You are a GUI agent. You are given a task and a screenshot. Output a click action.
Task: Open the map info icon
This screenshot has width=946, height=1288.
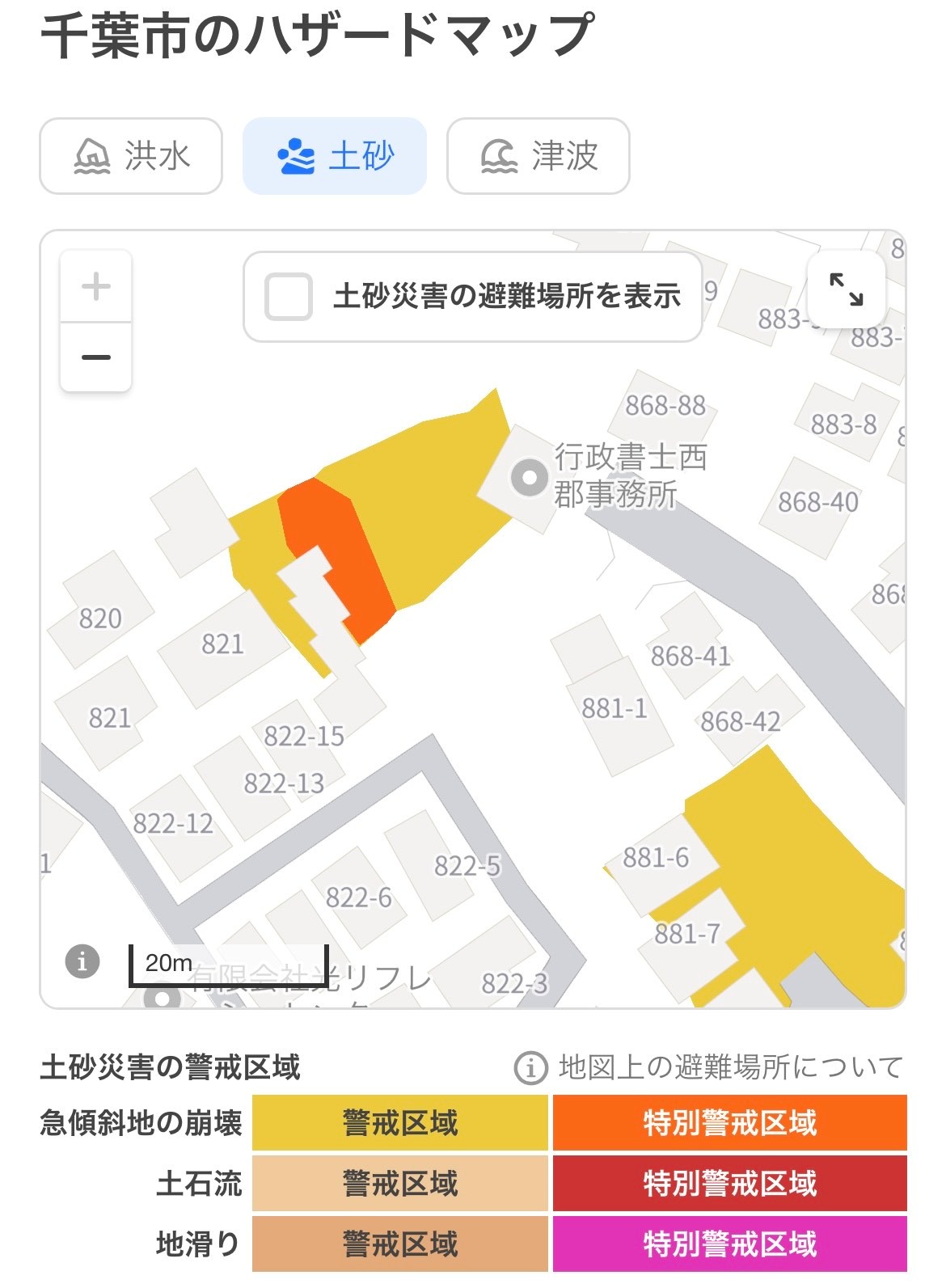pyautogui.click(x=82, y=962)
